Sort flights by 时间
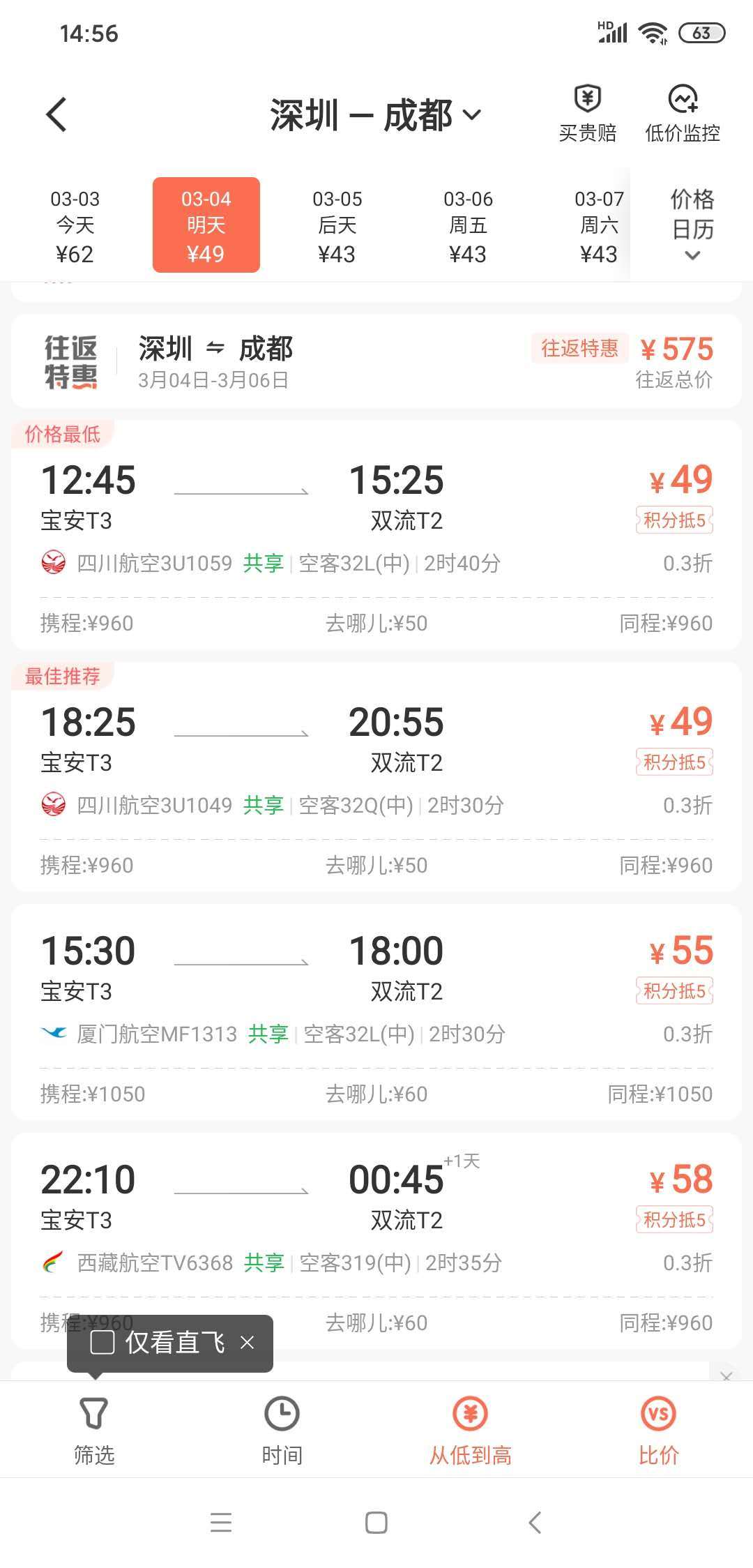 [282, 1430]
